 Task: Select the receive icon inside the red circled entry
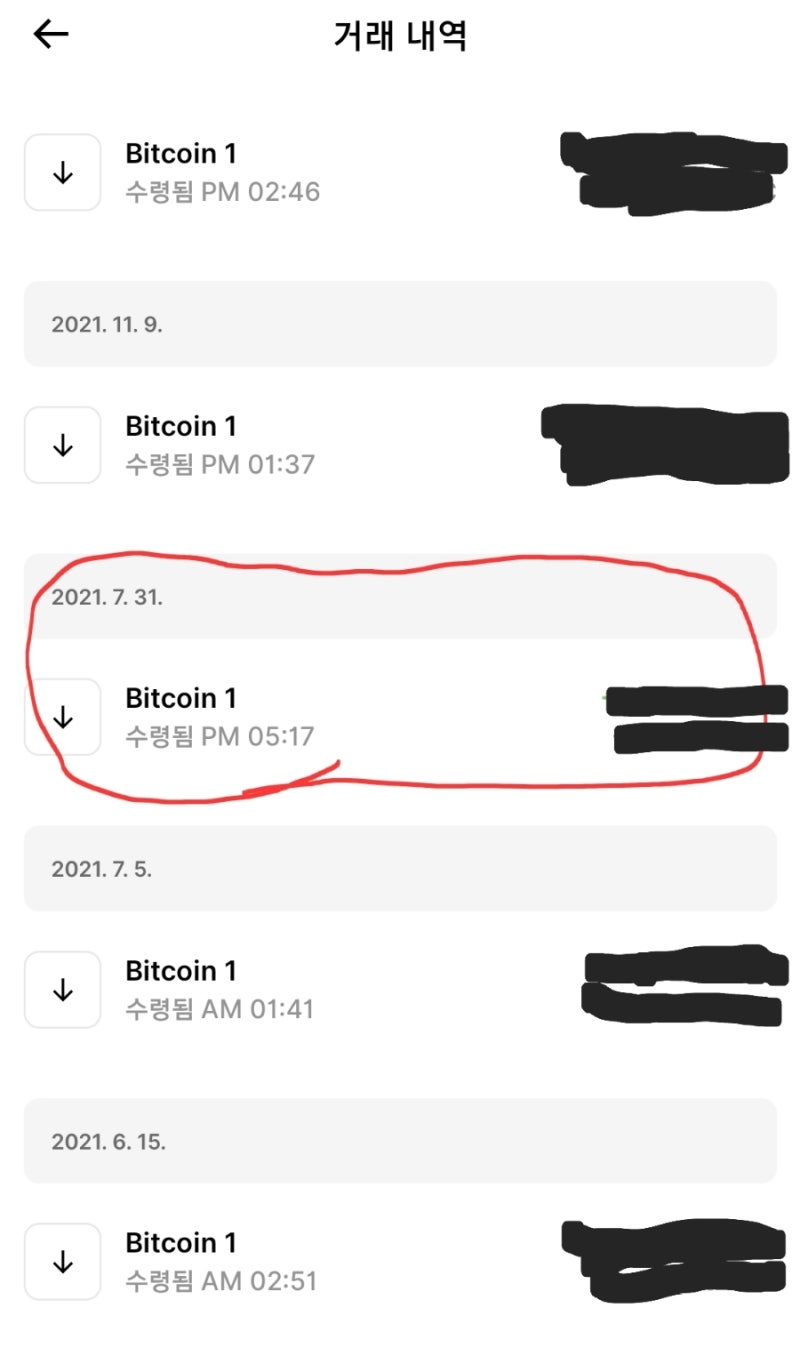(62, 716)
